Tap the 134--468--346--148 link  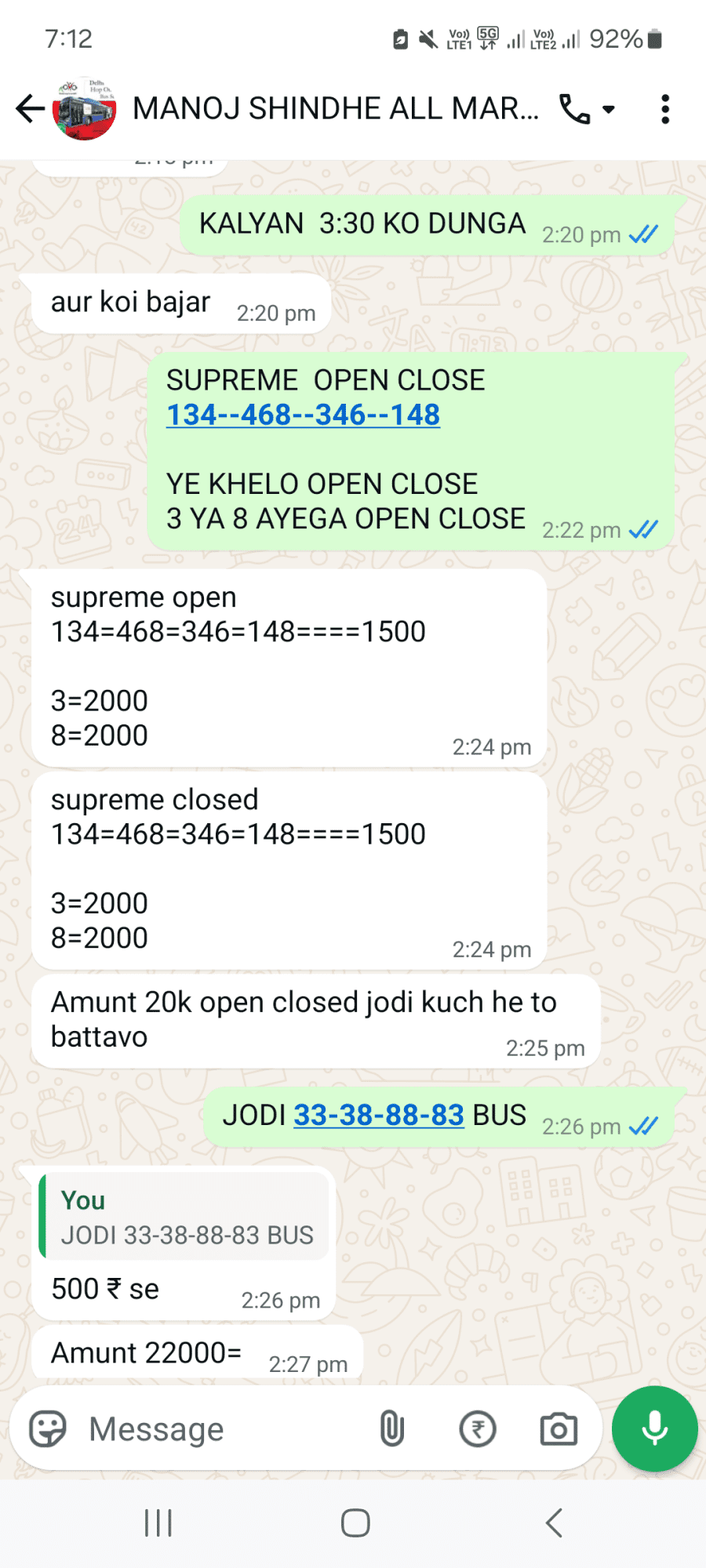coord(304,415)
